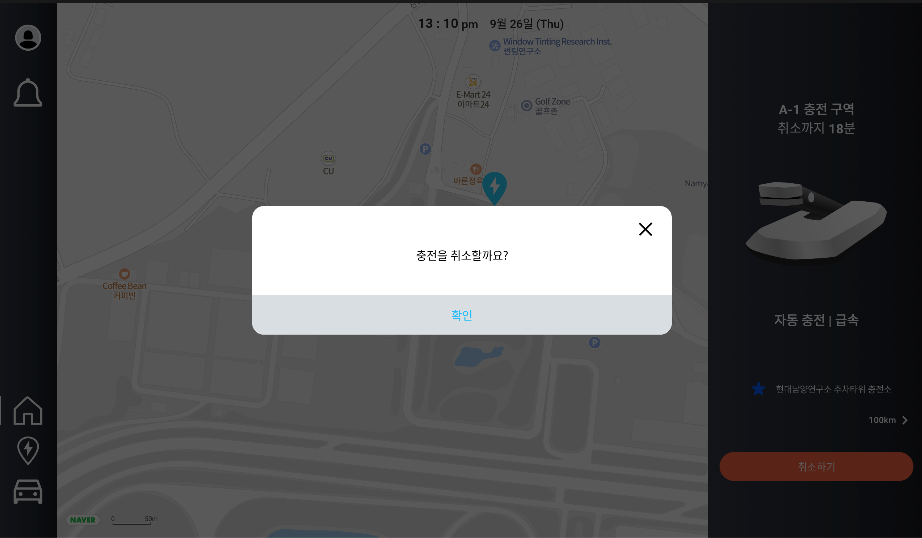Open the vehicle info tab
The height and width of the screenshot is (538, 922).
(x=28, y=491)
